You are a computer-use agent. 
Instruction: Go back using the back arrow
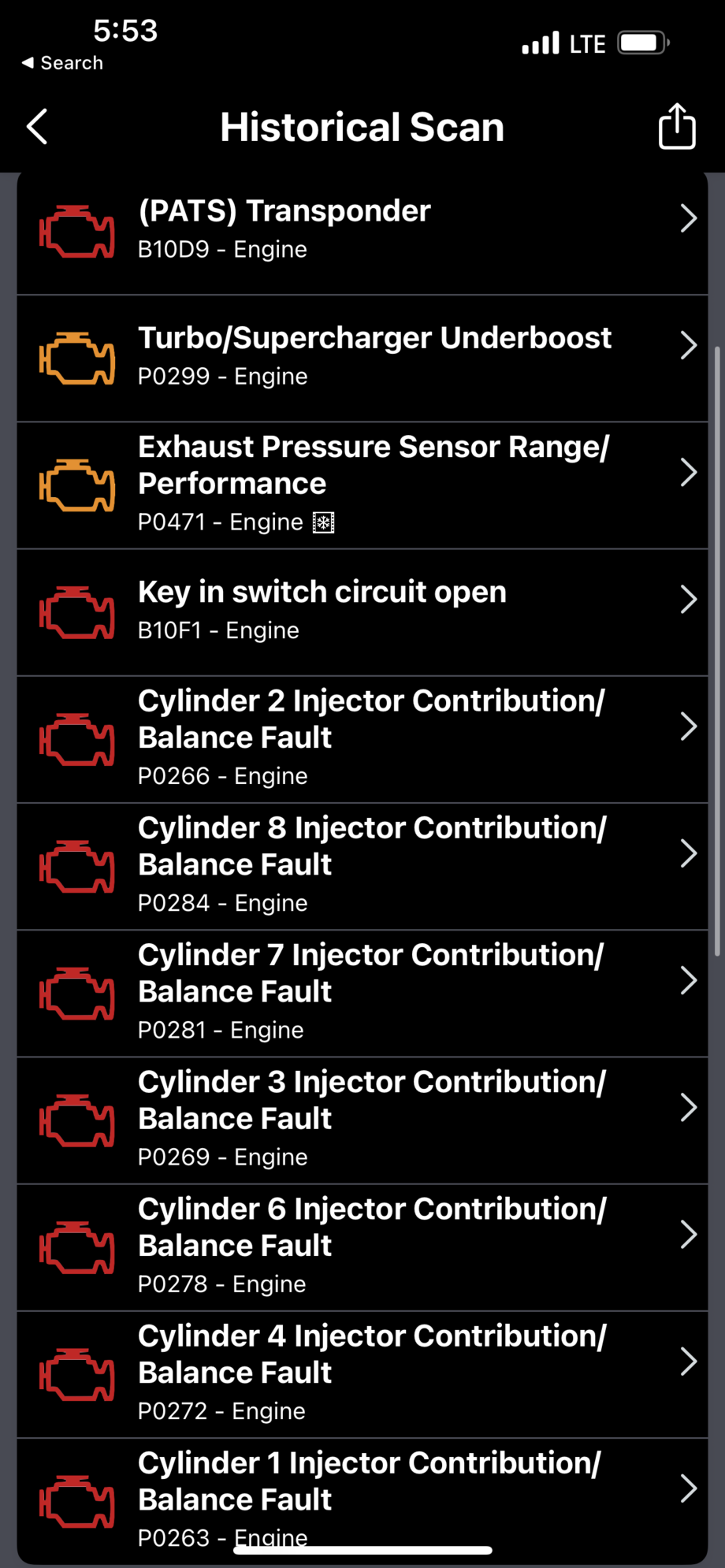pyautogui.click(x=37, y=126)
